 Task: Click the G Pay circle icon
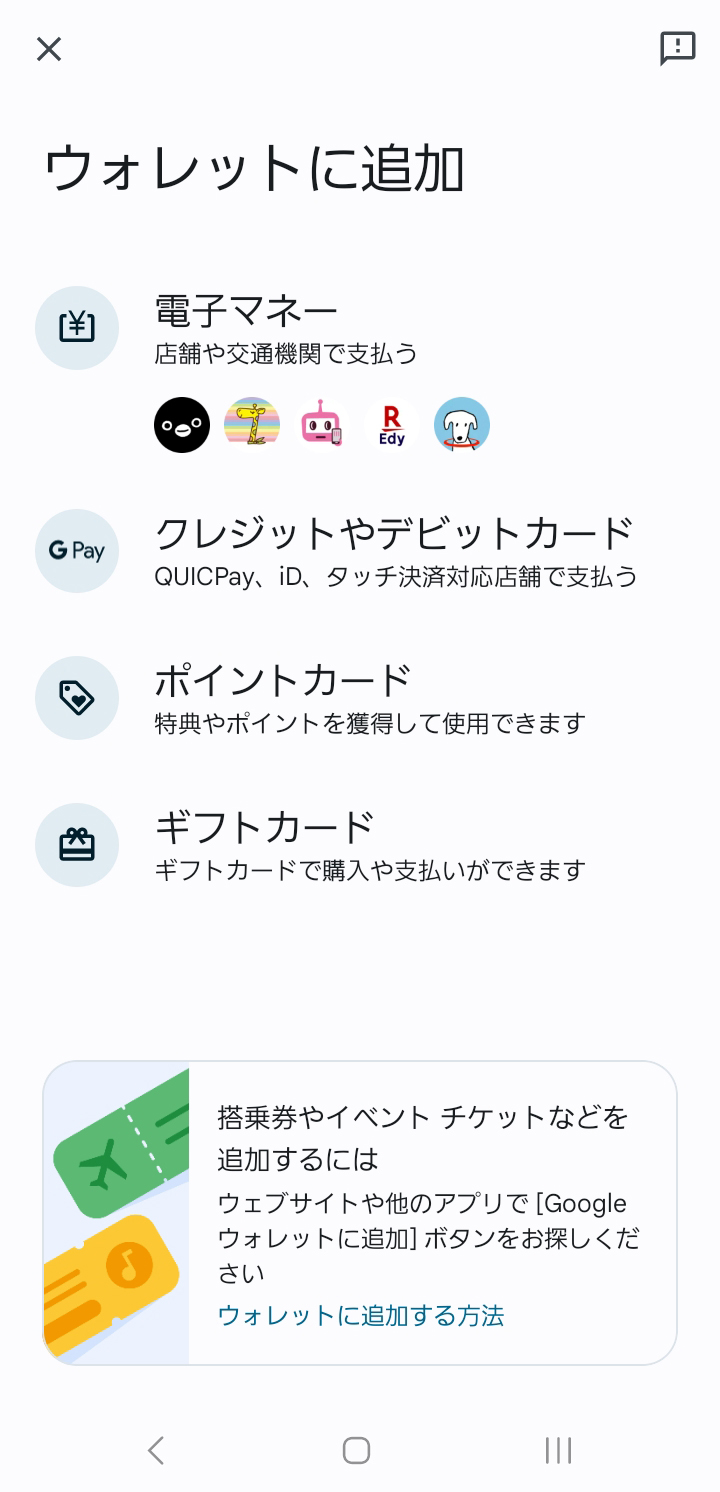click(x=77, y=551)
